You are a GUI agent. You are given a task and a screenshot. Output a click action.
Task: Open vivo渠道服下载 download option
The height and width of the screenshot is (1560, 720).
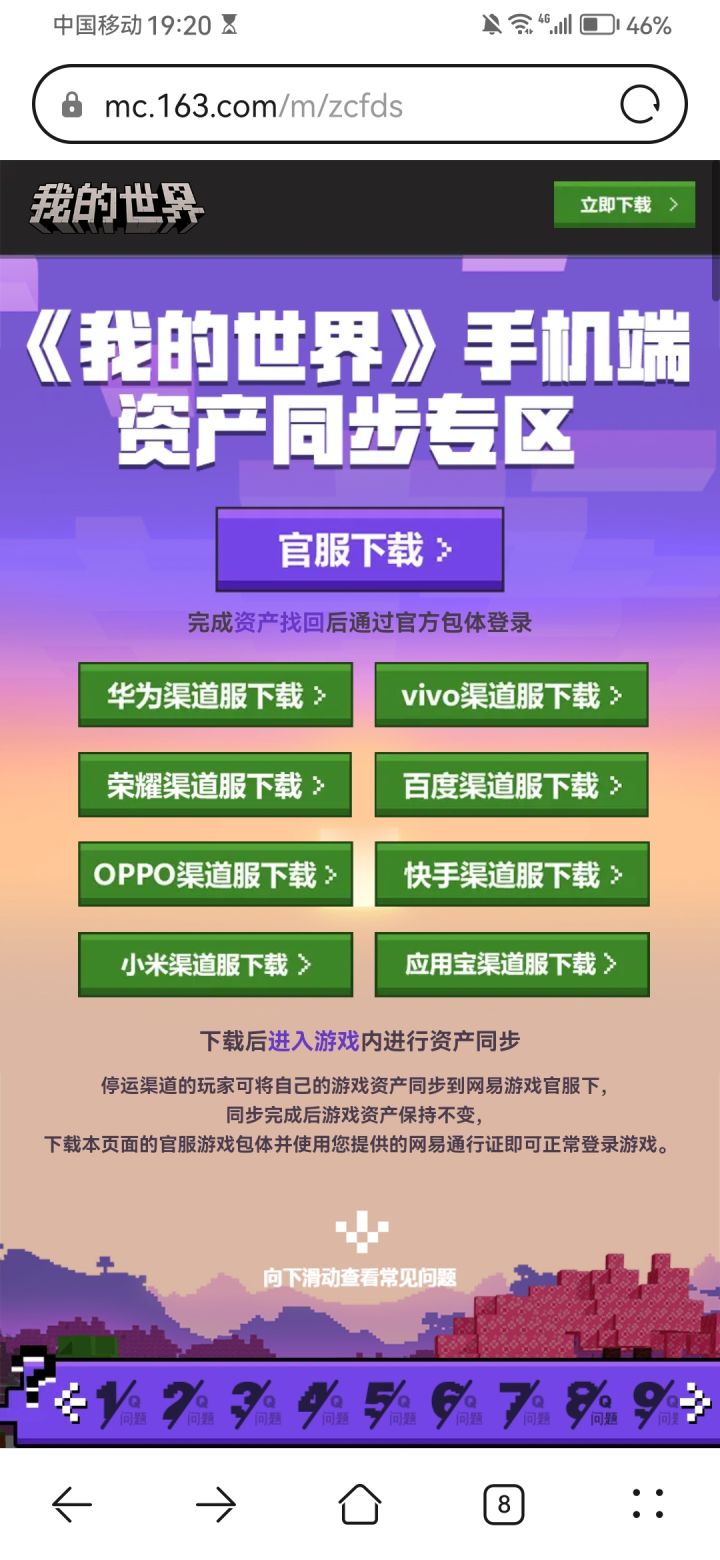(511, 694)
